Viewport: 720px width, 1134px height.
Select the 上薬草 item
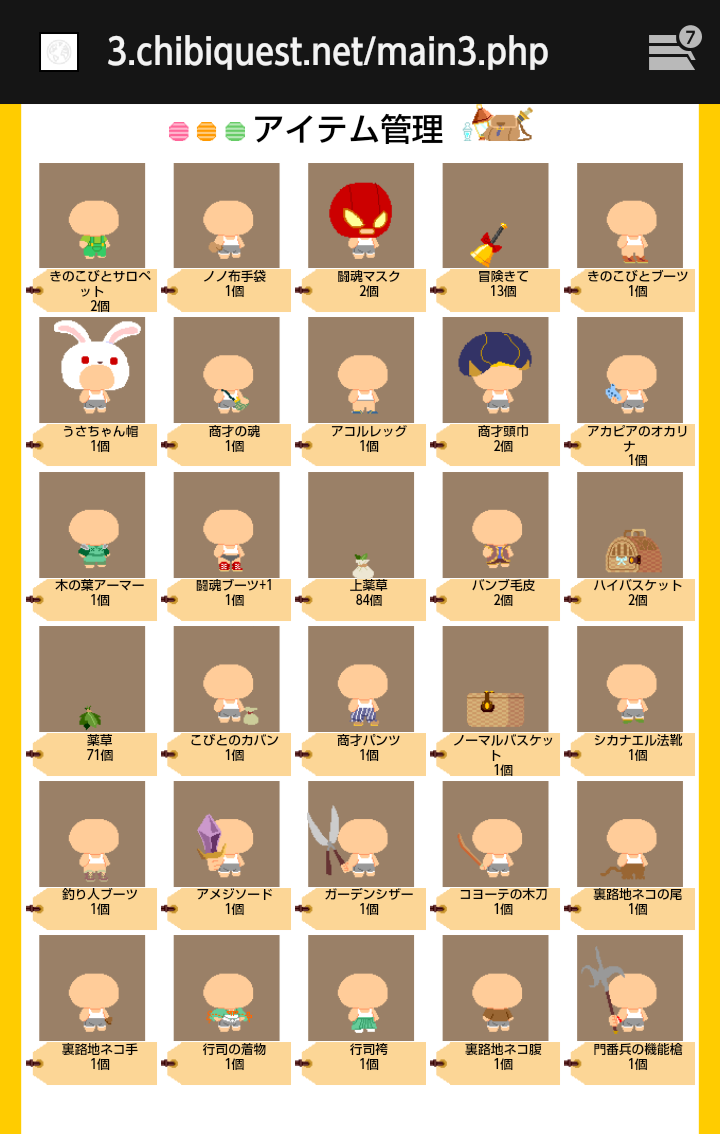[x=361, y=525]
